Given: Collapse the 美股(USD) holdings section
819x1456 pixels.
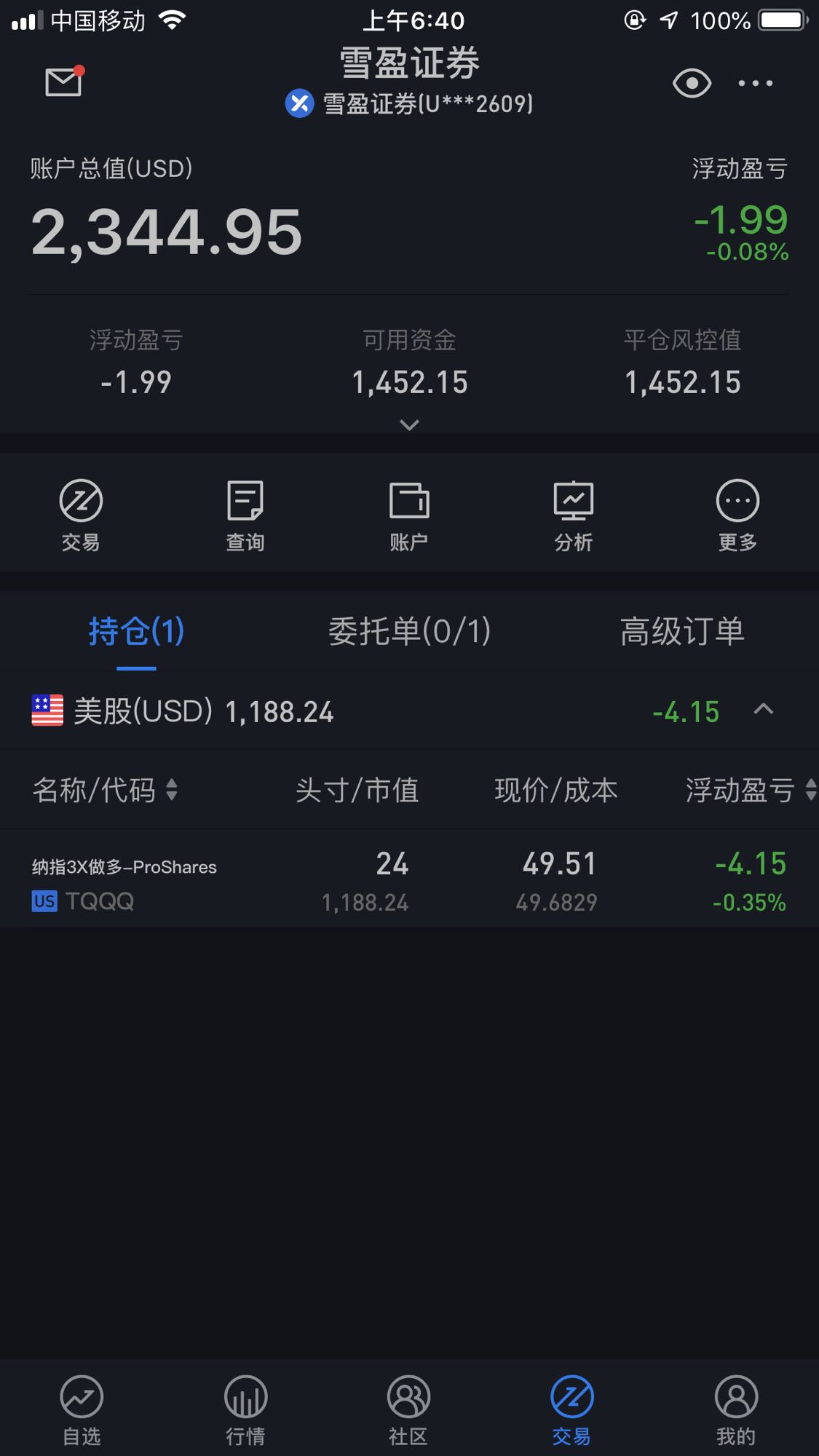Looking at the screenshot, I should tap(763, 709).
